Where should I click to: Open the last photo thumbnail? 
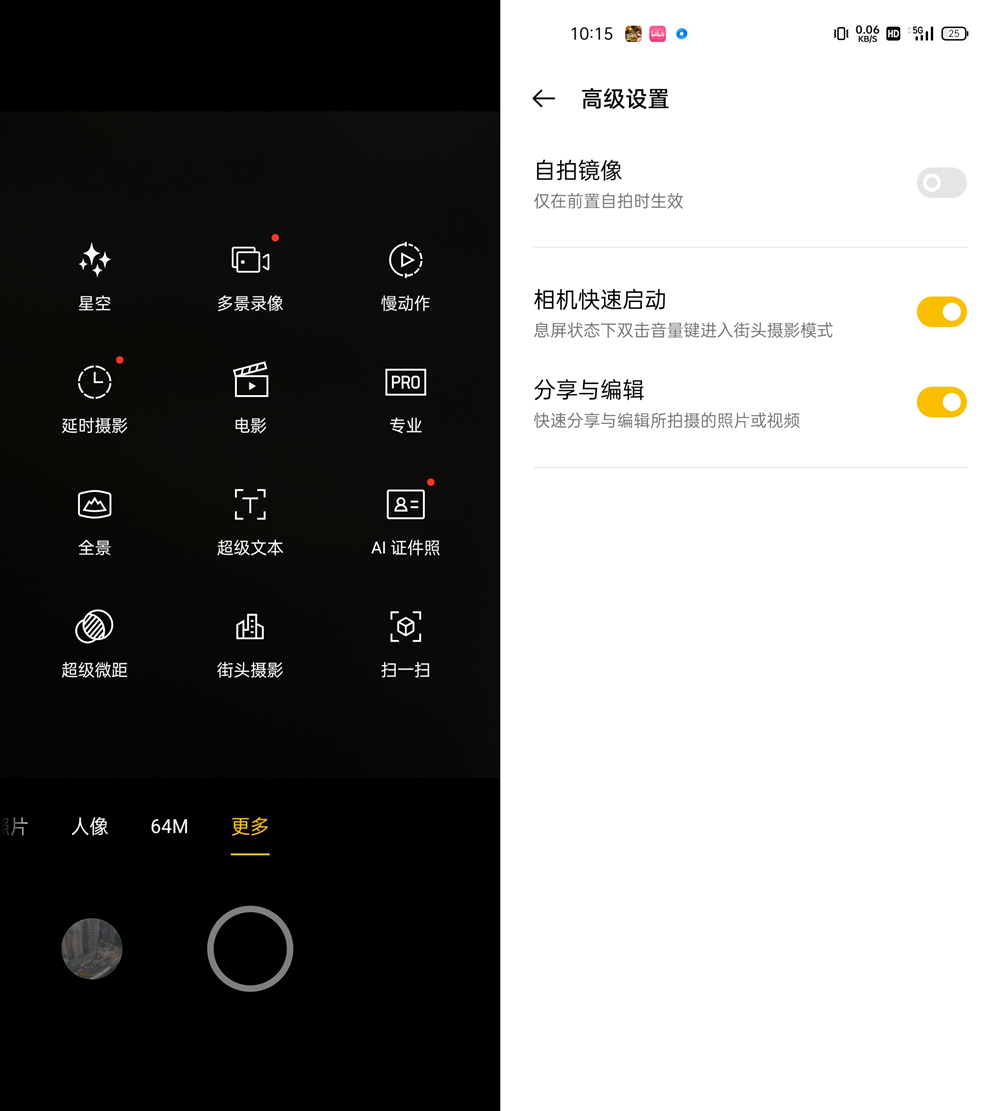point(92,948)
